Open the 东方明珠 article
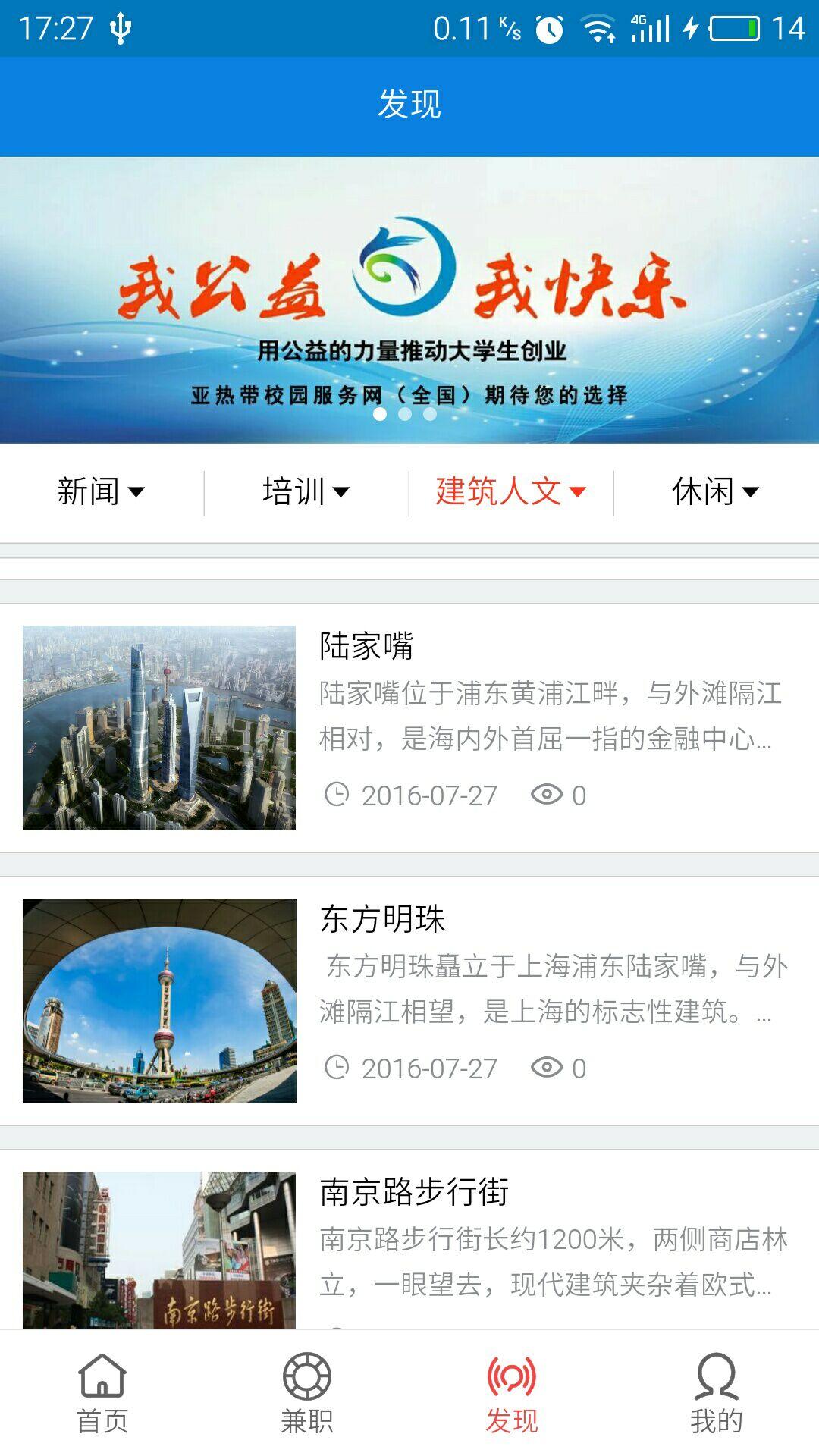819x1456 pixels. tap(409, 999)
